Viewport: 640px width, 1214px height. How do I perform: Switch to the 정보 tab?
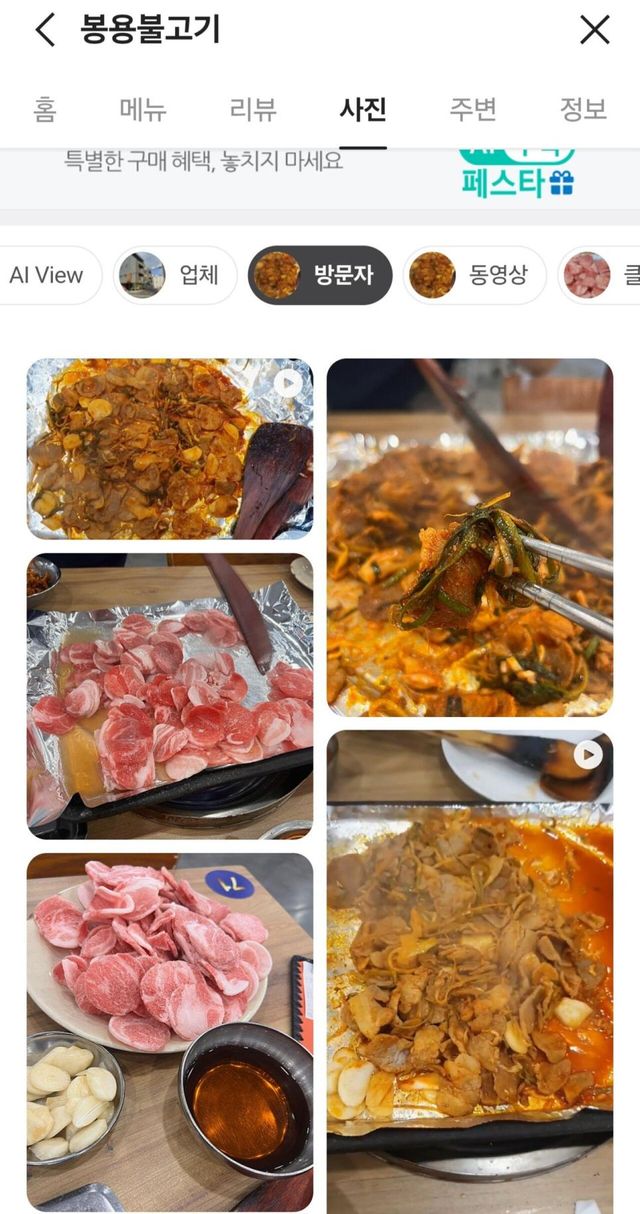point(583,109)
